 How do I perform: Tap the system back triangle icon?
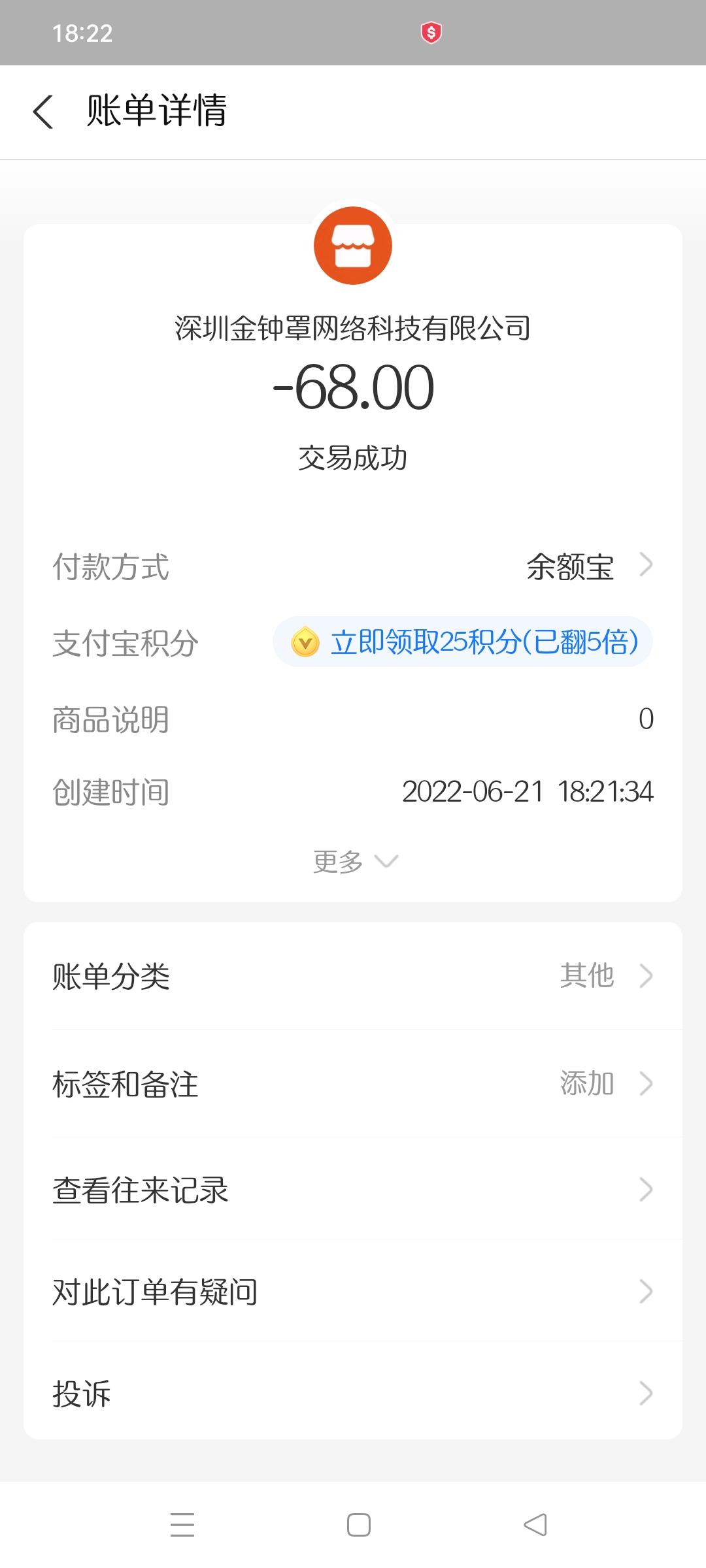535,1525
